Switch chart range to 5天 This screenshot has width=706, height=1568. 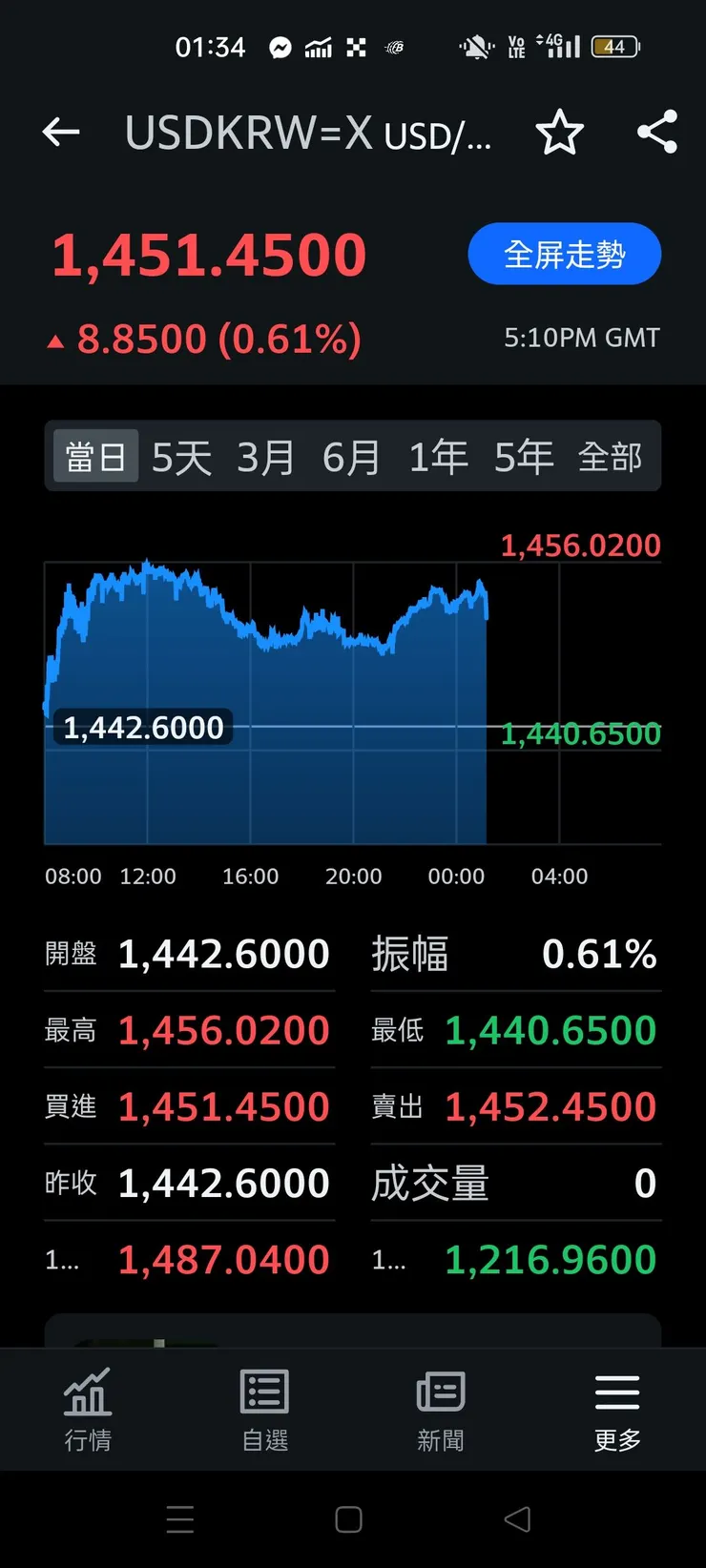pyautogui.click(x=180, y=456)
